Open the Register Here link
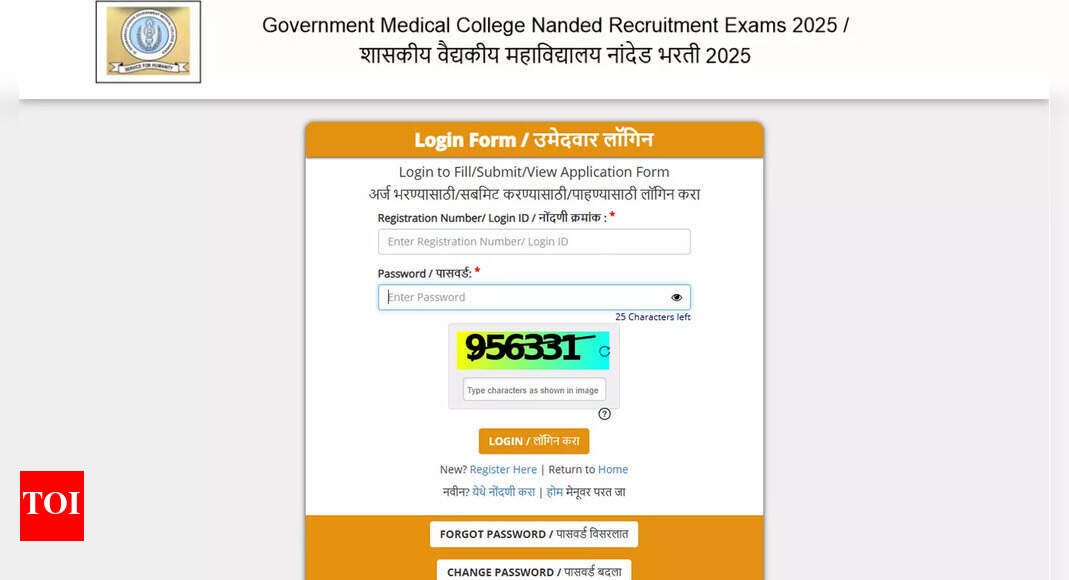 (x=503, y=469)
